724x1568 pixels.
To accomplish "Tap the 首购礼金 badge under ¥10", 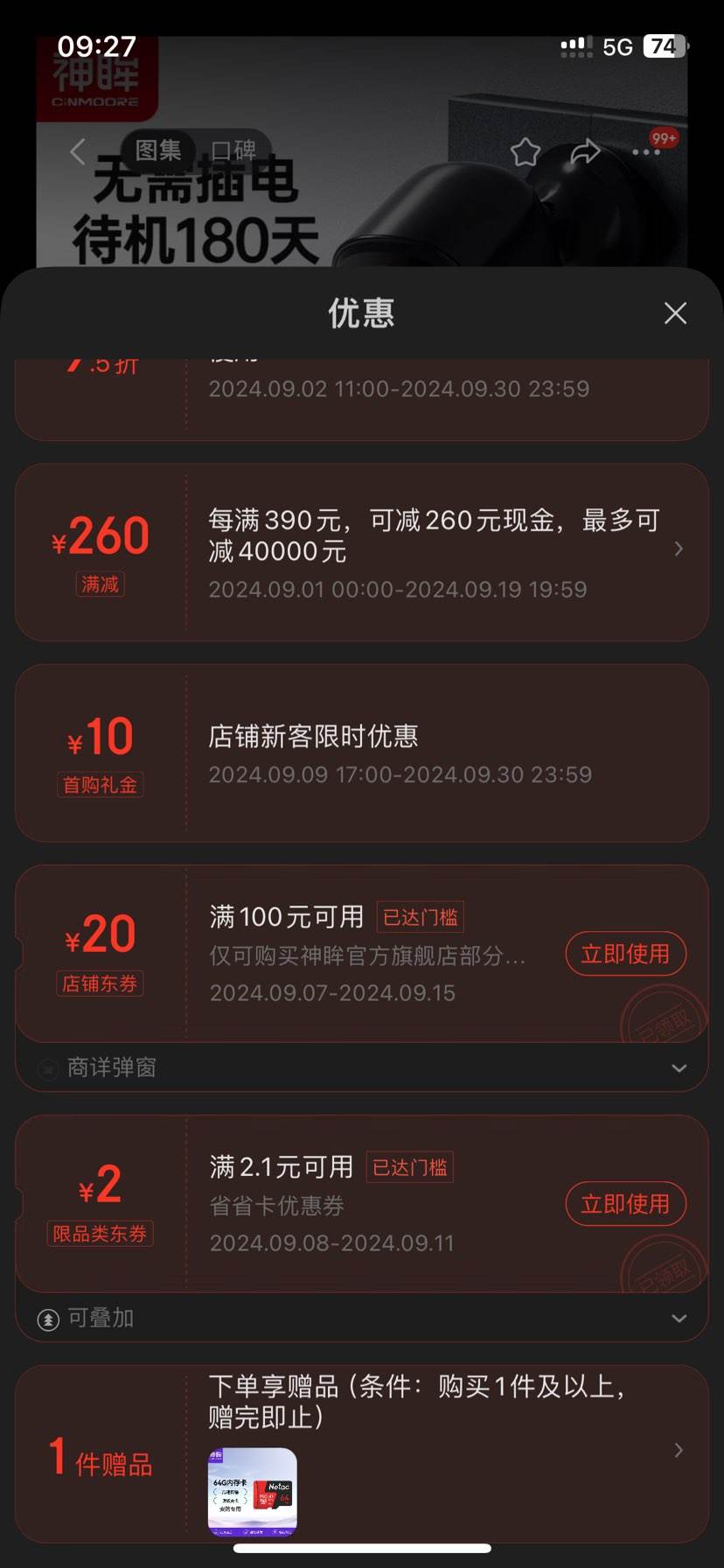I will click(x=100, y=785).
